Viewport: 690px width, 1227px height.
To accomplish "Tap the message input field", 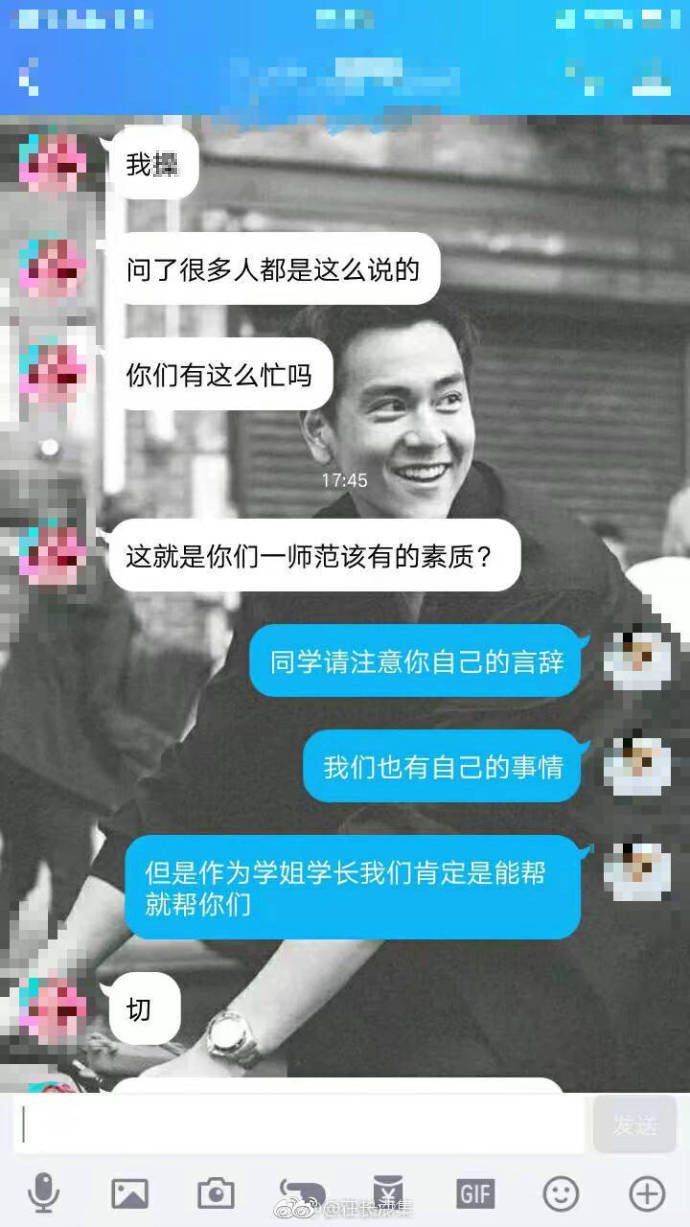I will pos(300,1125).
